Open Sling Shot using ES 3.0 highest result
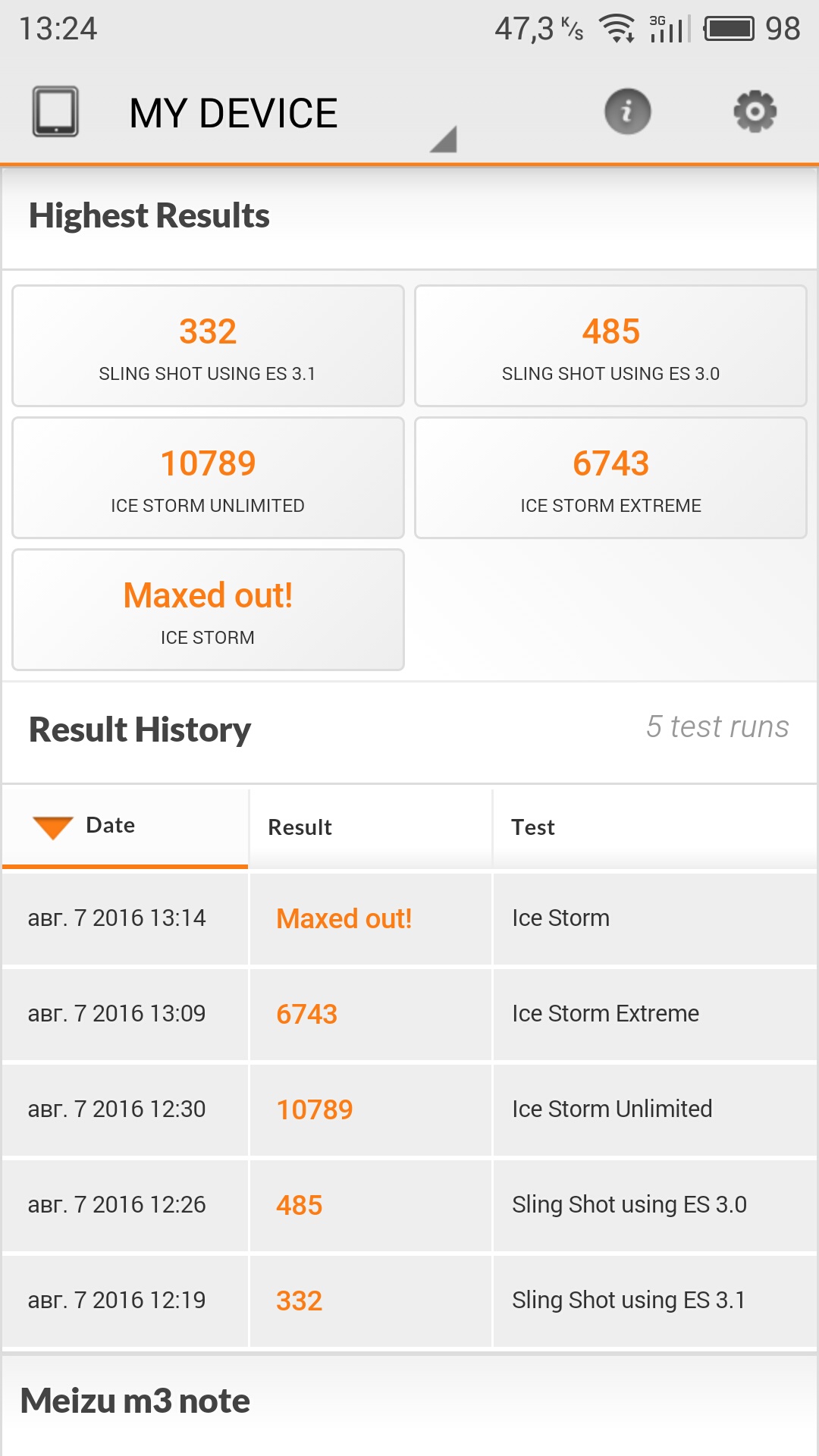819x1456 pixels. click(610, 346)
